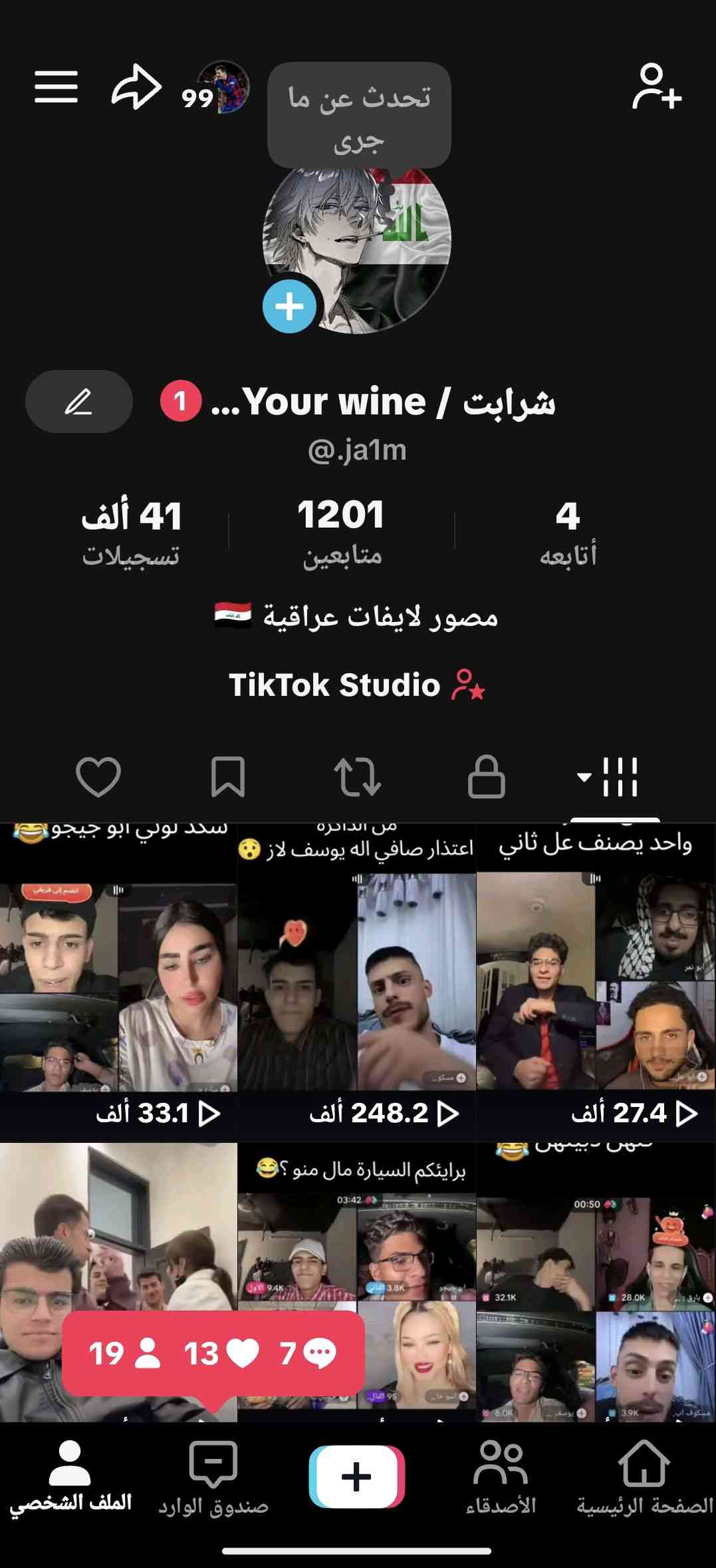Create a new post with plus button

click(357, 1477)
